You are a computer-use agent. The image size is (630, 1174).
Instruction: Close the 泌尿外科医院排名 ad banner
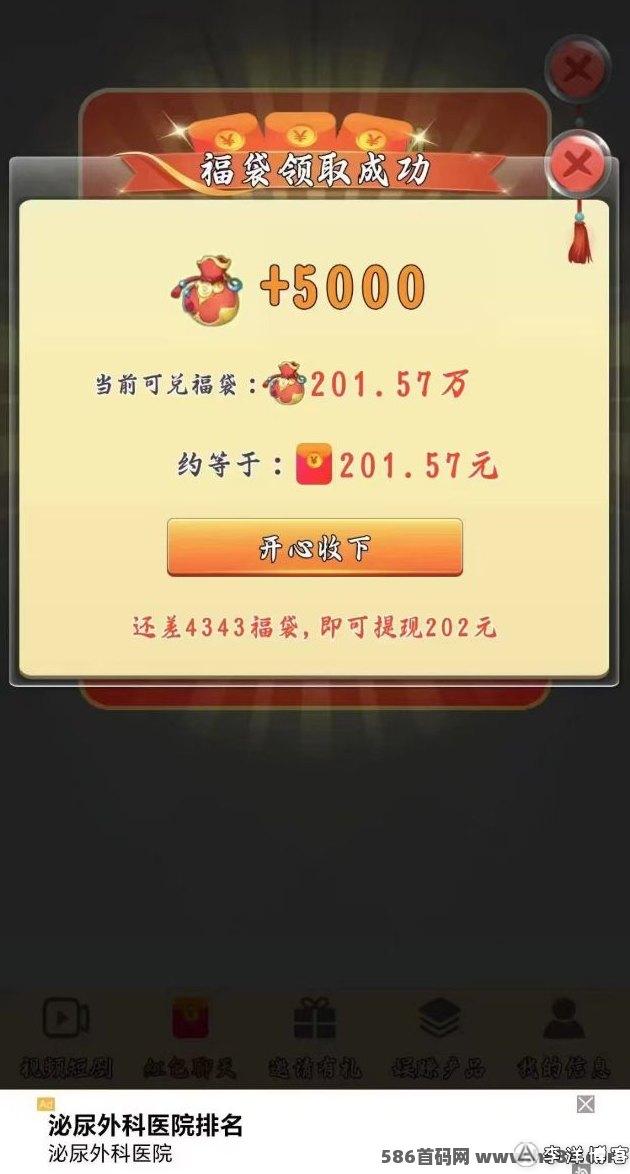[586, 1104]
